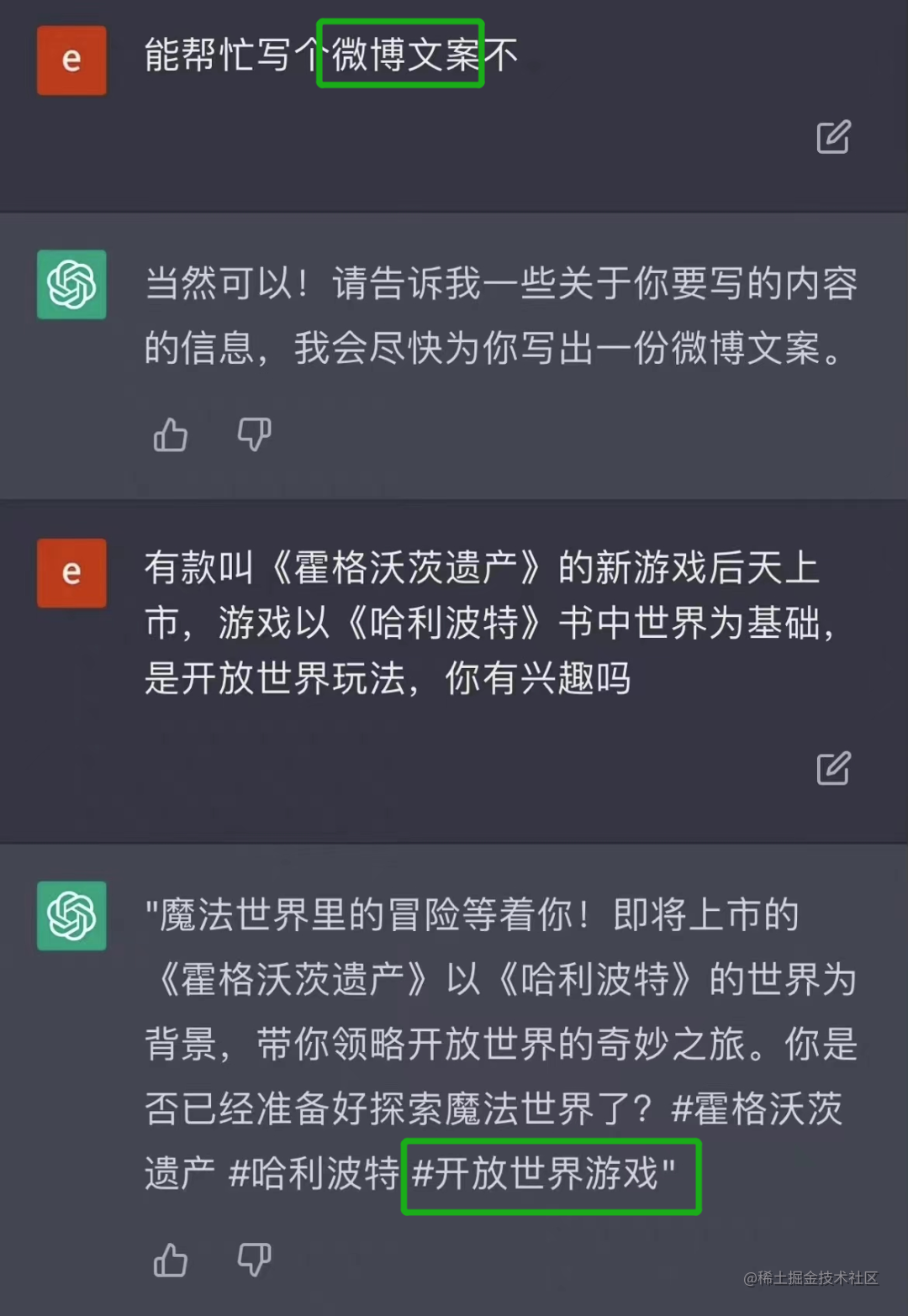Image resolution: width=908 pixels, height=1316 pixels.
Task: Give thumbs up to the 魔法世界 copy reply
Action: [x=171, y=1260]
